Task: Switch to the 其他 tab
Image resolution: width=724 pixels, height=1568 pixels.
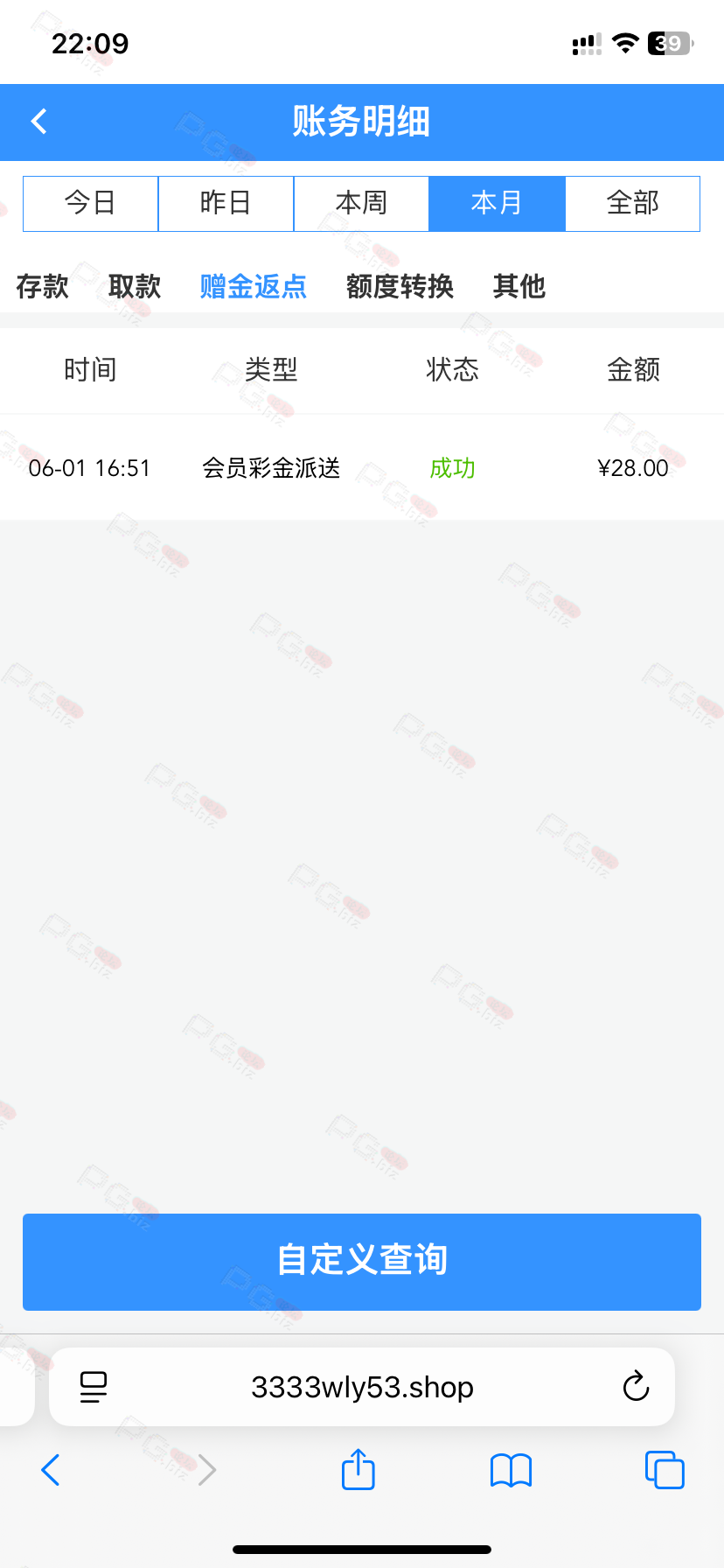Action: (x=519, y=286)
